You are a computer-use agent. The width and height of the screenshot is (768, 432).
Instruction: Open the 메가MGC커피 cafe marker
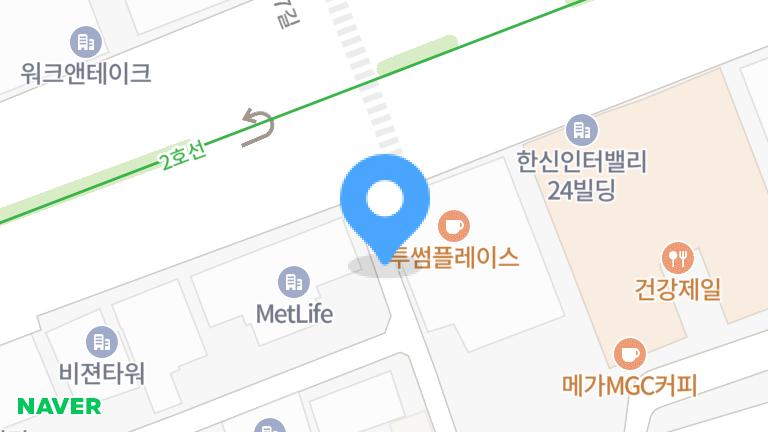tap(628, 354)
